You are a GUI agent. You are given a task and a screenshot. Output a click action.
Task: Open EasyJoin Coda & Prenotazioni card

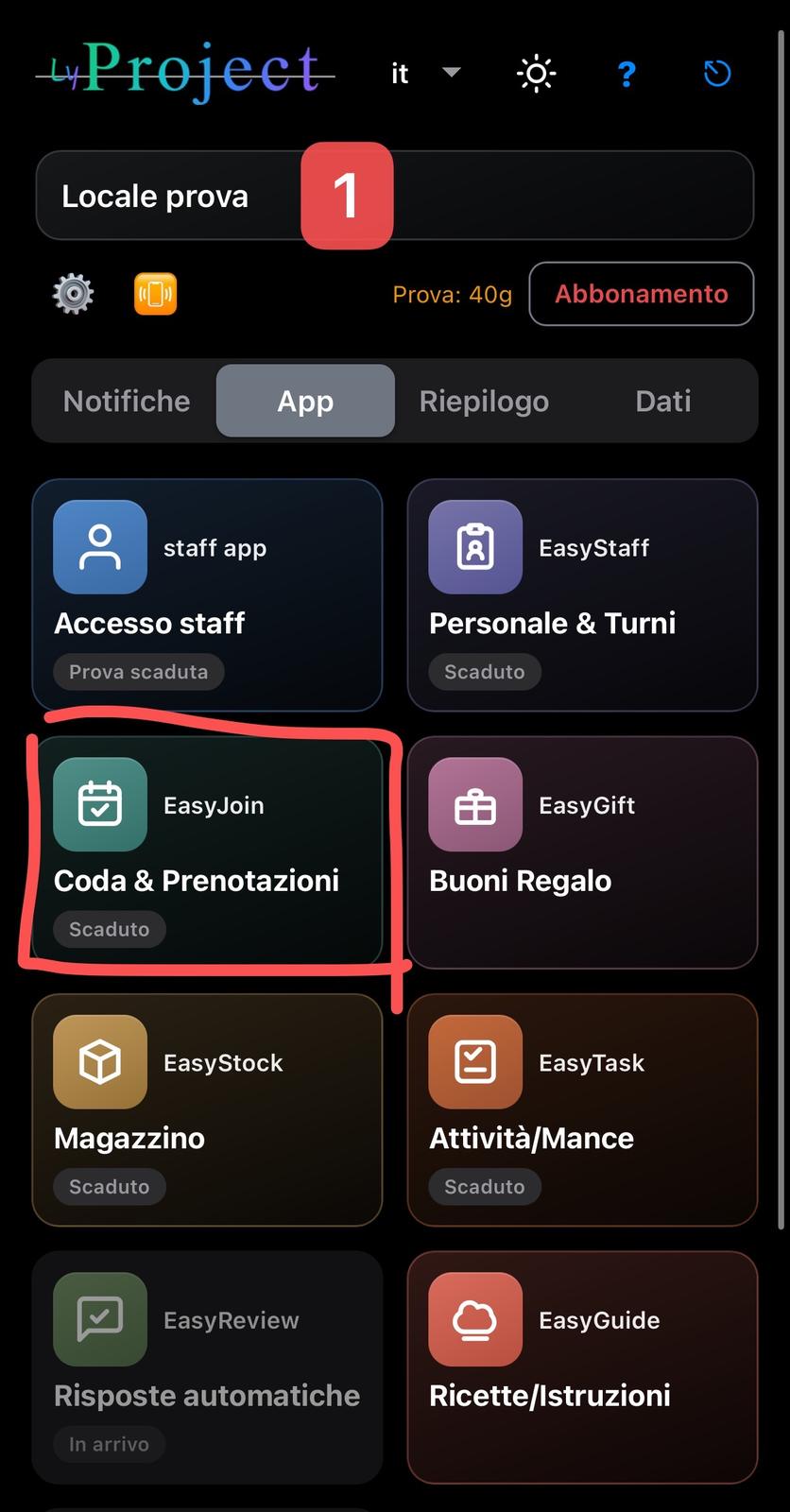pos(207,852)
